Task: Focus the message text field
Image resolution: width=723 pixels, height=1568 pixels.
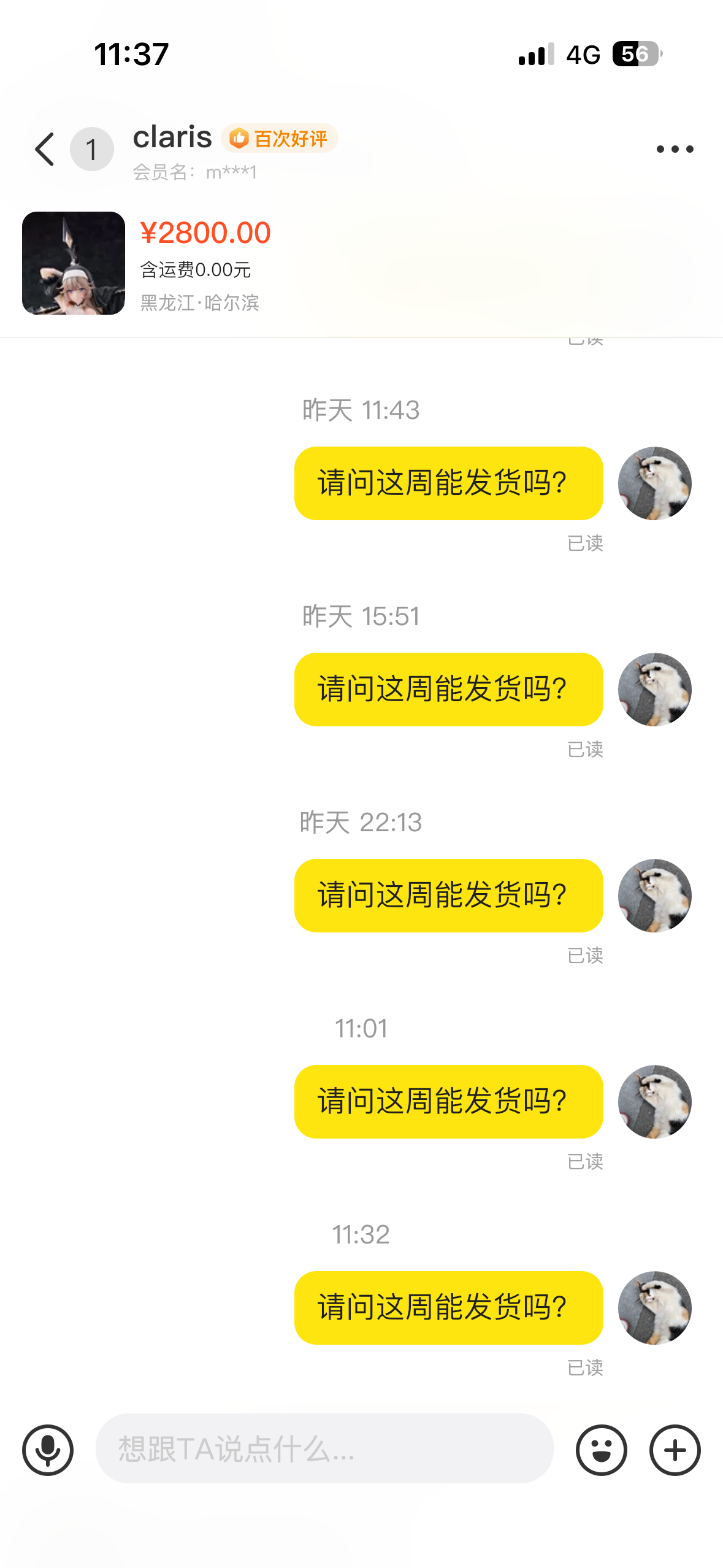Action: pos(324,1448)
